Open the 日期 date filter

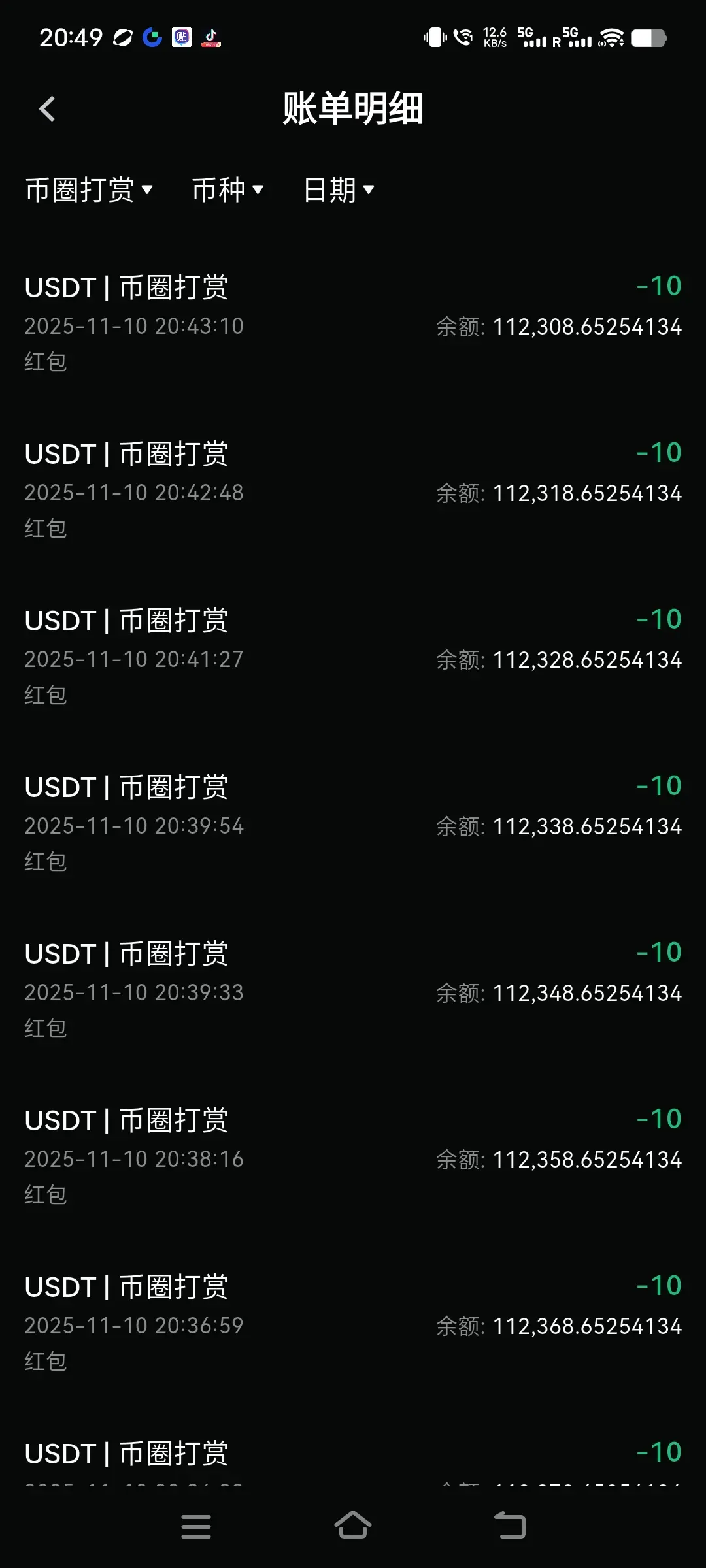click(x=339, y=190)
